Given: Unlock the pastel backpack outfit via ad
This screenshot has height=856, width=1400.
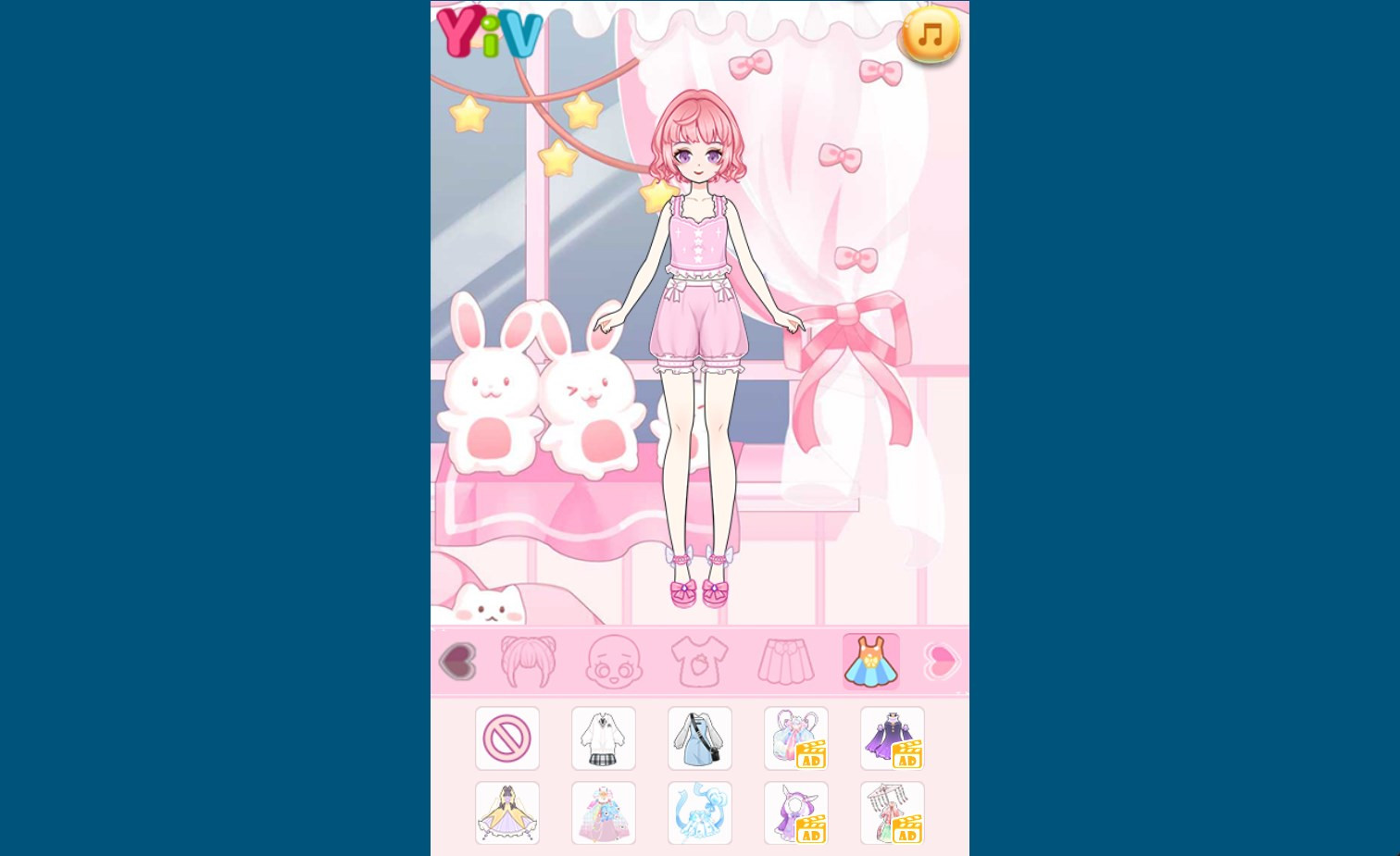Looking at the screenshot, I should (796, 738).
